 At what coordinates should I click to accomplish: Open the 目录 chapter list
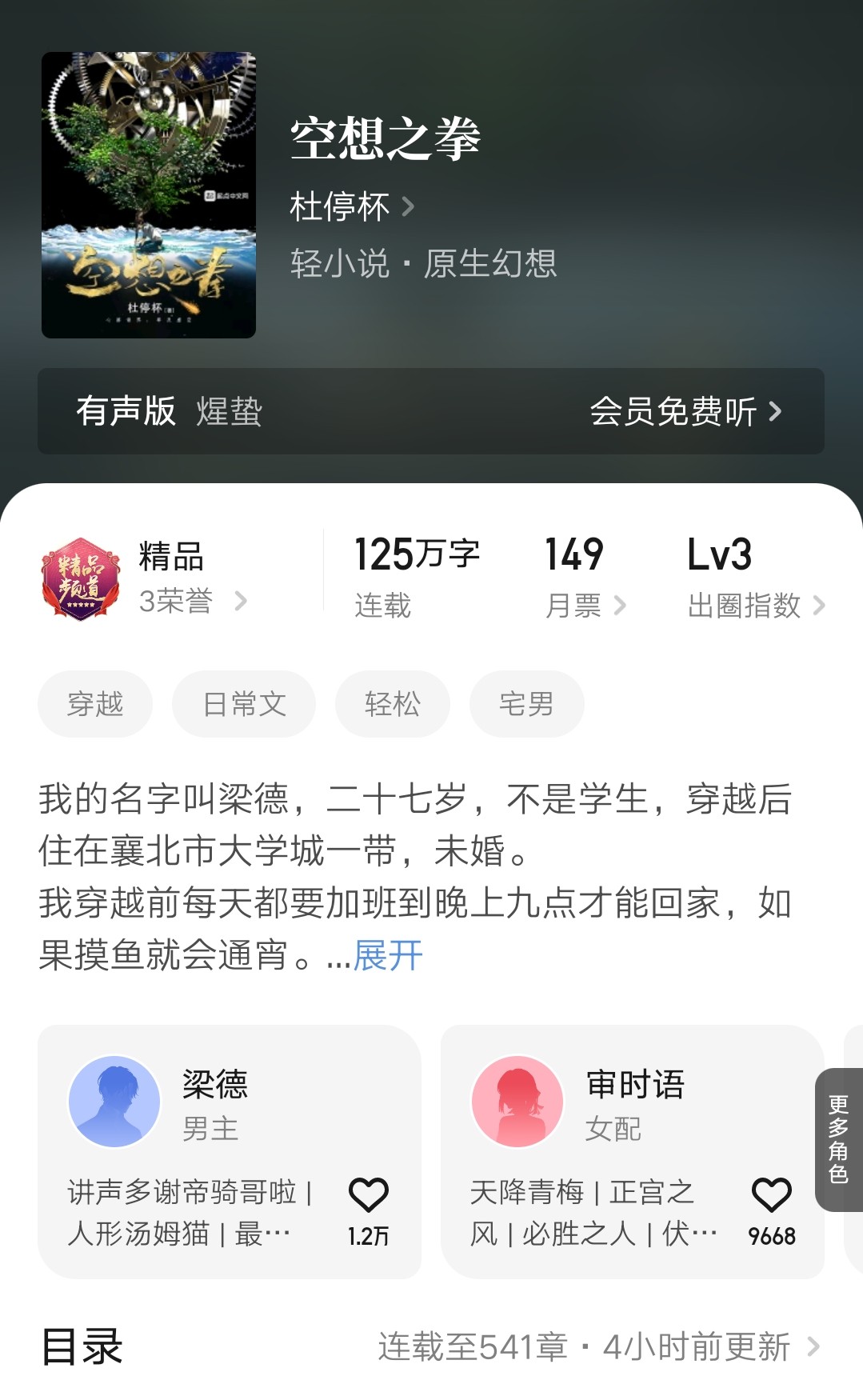432,1347
